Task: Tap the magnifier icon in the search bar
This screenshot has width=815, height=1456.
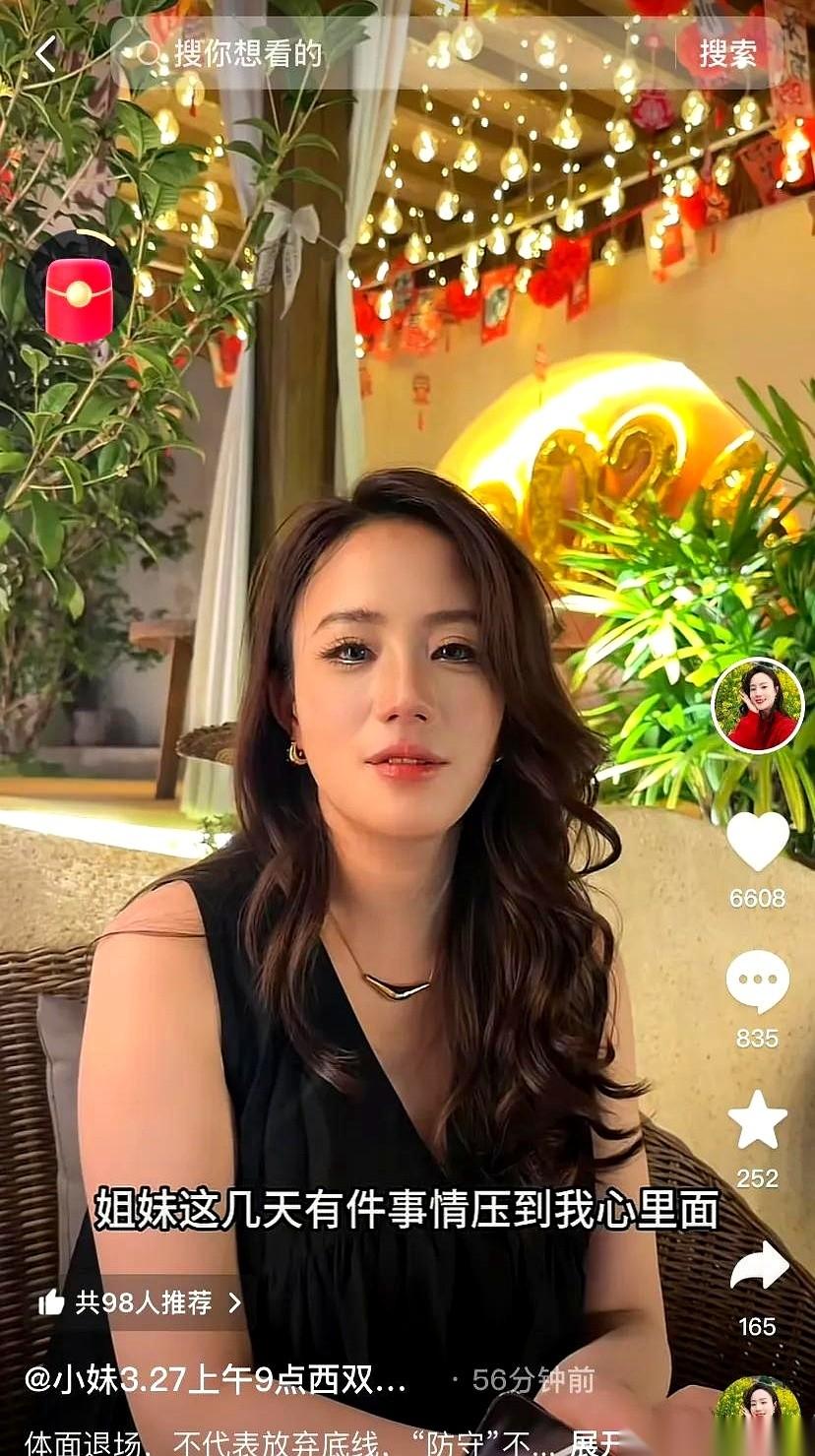Action: coord(148,55)
